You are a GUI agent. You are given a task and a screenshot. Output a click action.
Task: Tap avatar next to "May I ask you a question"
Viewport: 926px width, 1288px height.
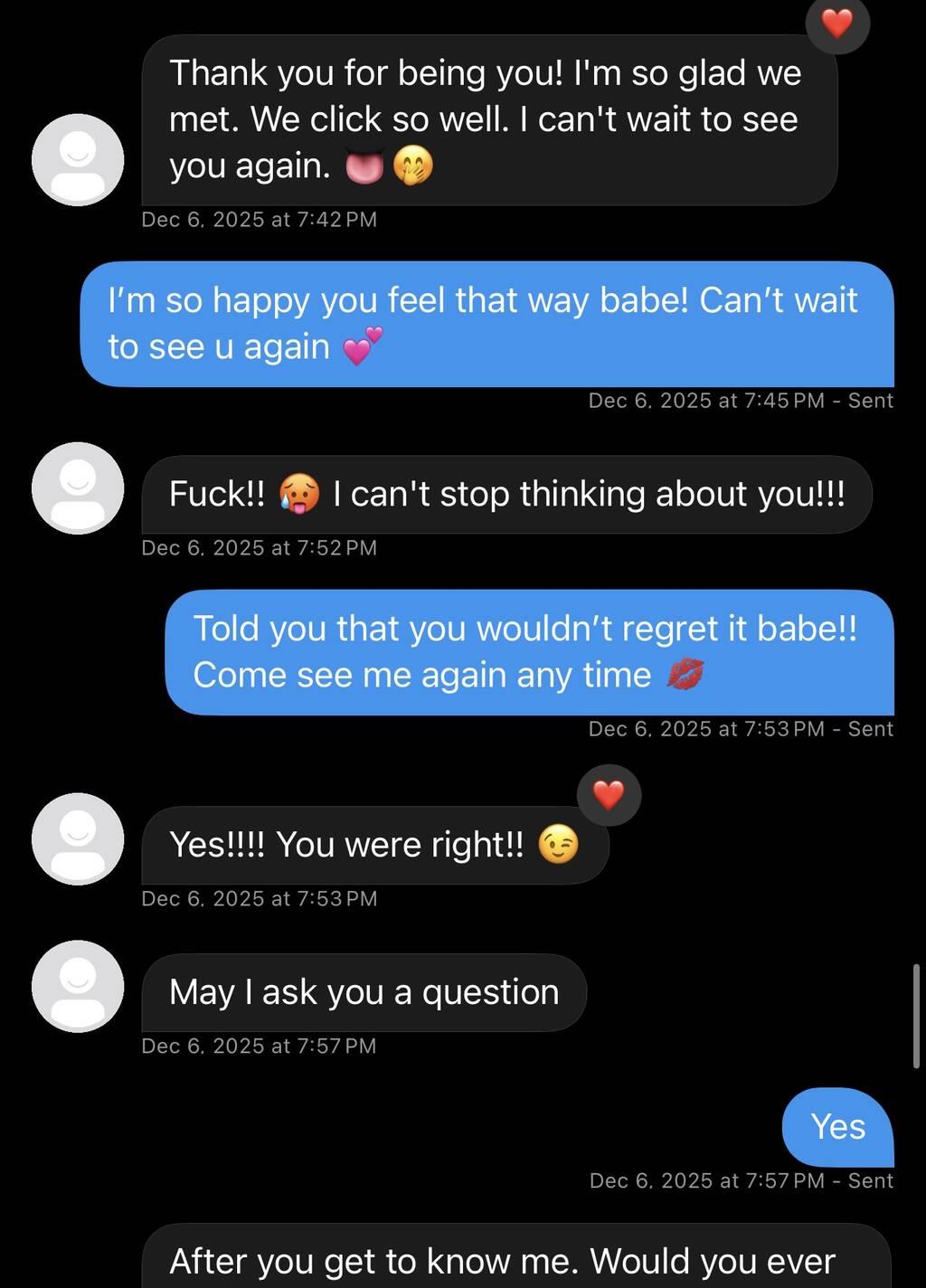click(78, 986)
